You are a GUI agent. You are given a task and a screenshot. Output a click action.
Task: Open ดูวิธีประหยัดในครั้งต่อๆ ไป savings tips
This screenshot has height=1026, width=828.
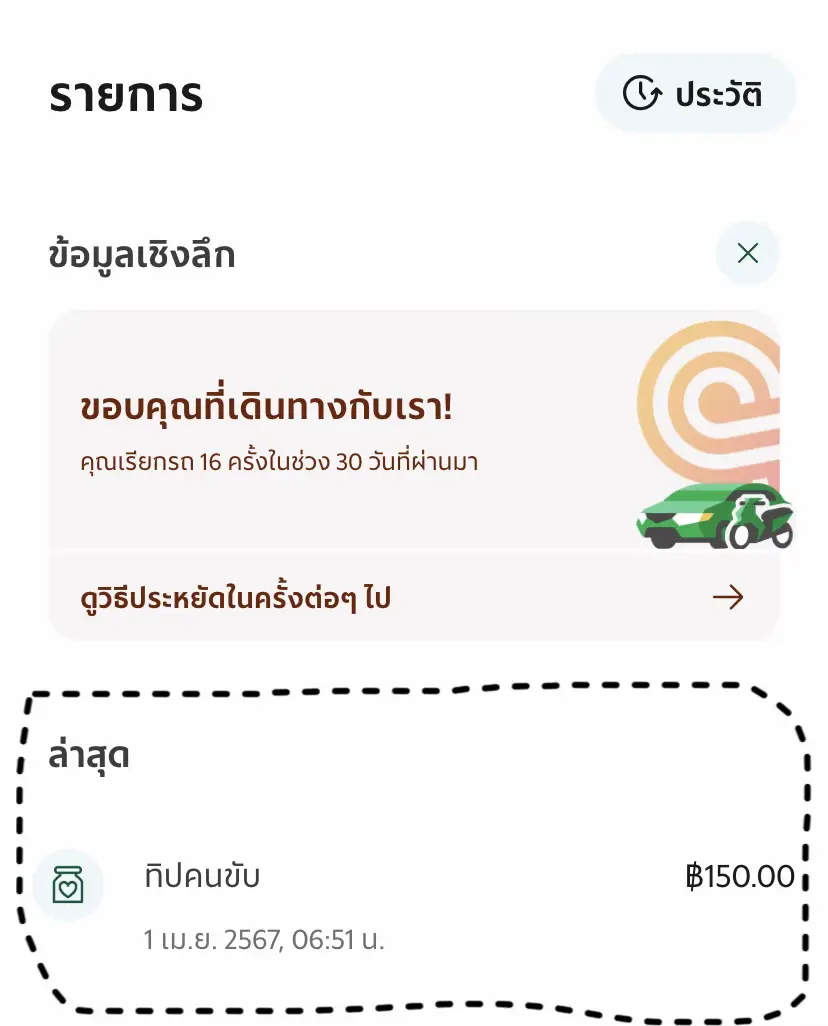(237, 597)
